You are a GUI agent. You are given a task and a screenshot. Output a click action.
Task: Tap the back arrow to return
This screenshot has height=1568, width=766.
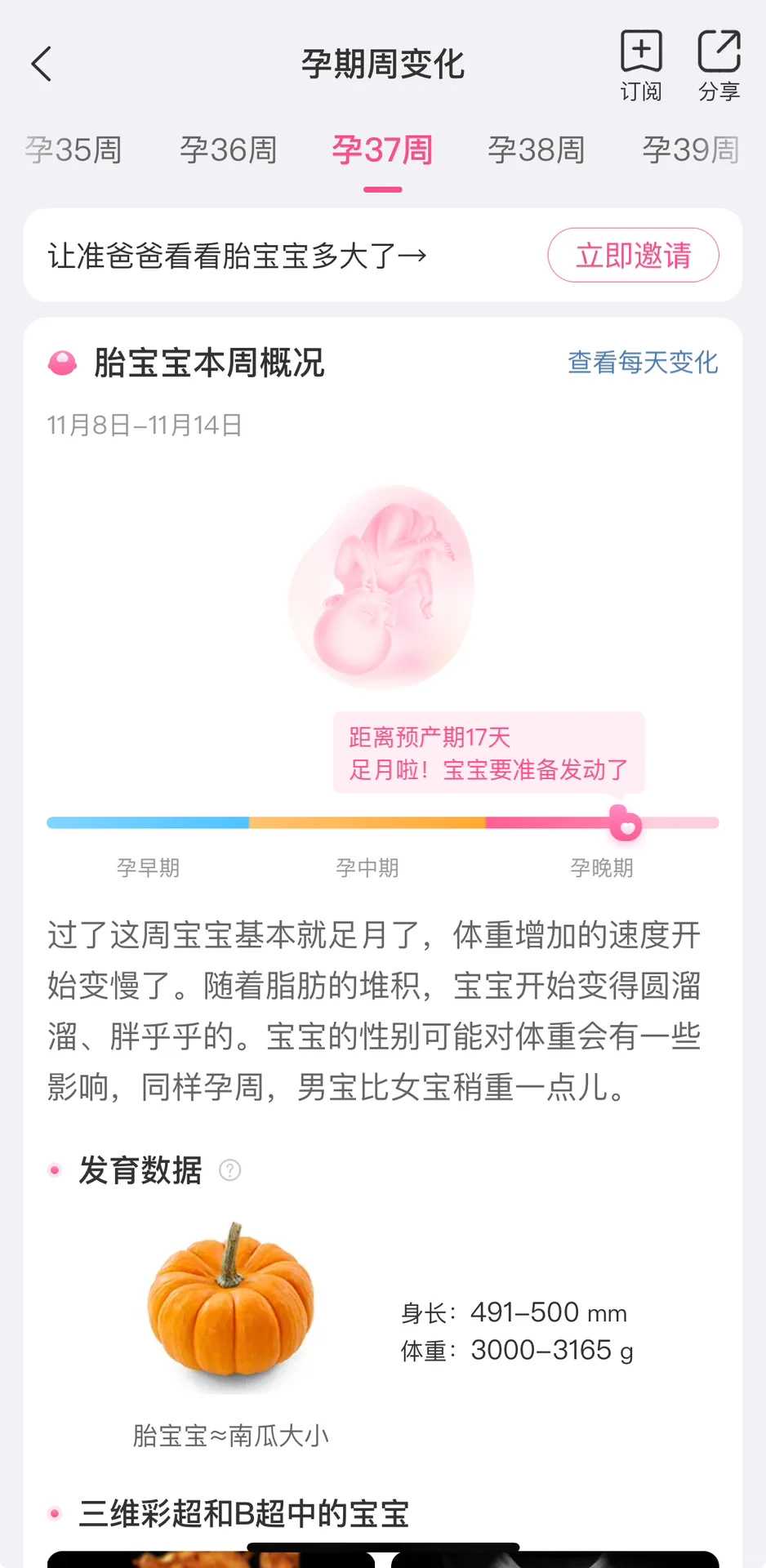pos(42,64)
